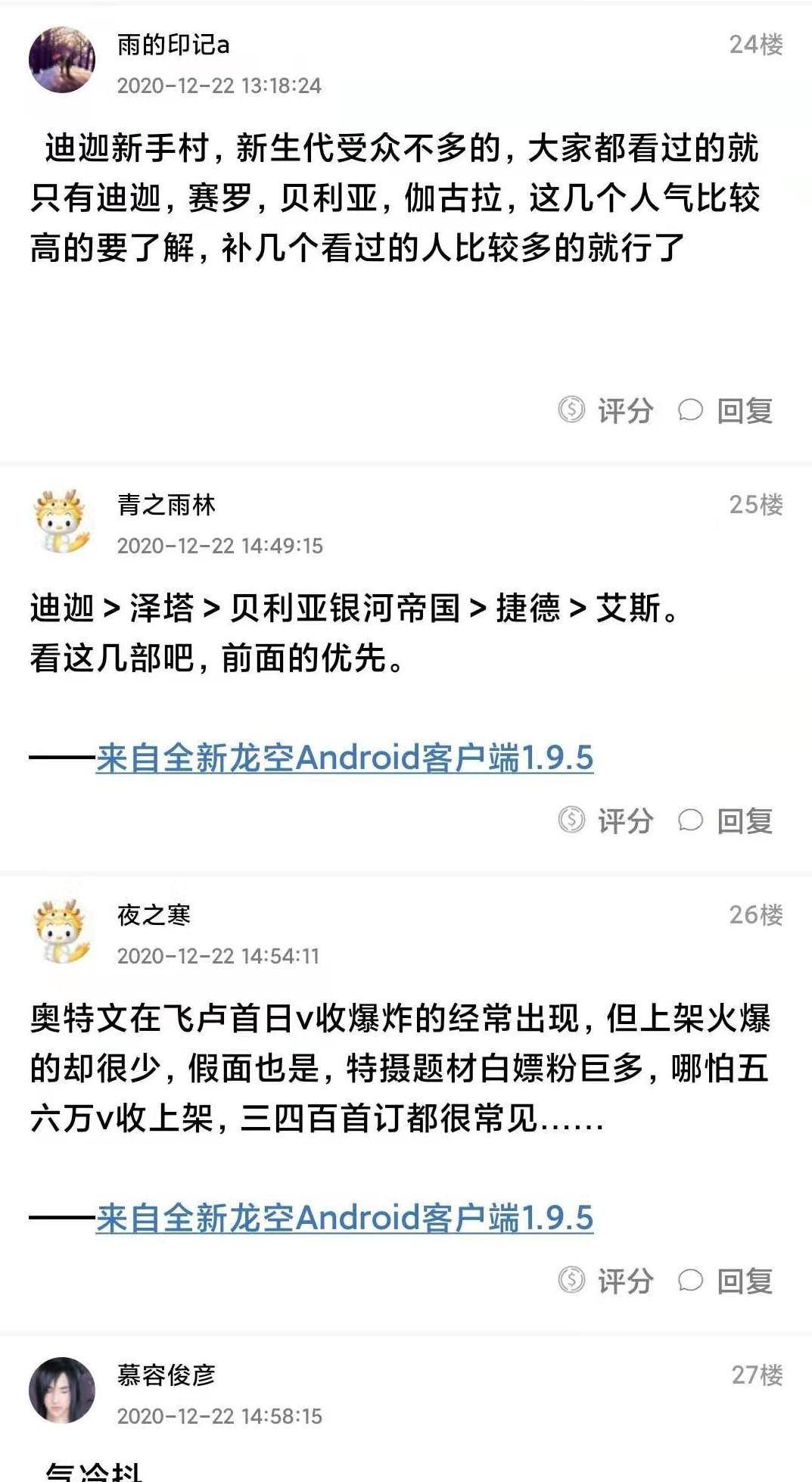Open username 慕容俊彦's profile
Image resolution: width=812 pixels, height=1482 pixels.
pos(166,1374)
